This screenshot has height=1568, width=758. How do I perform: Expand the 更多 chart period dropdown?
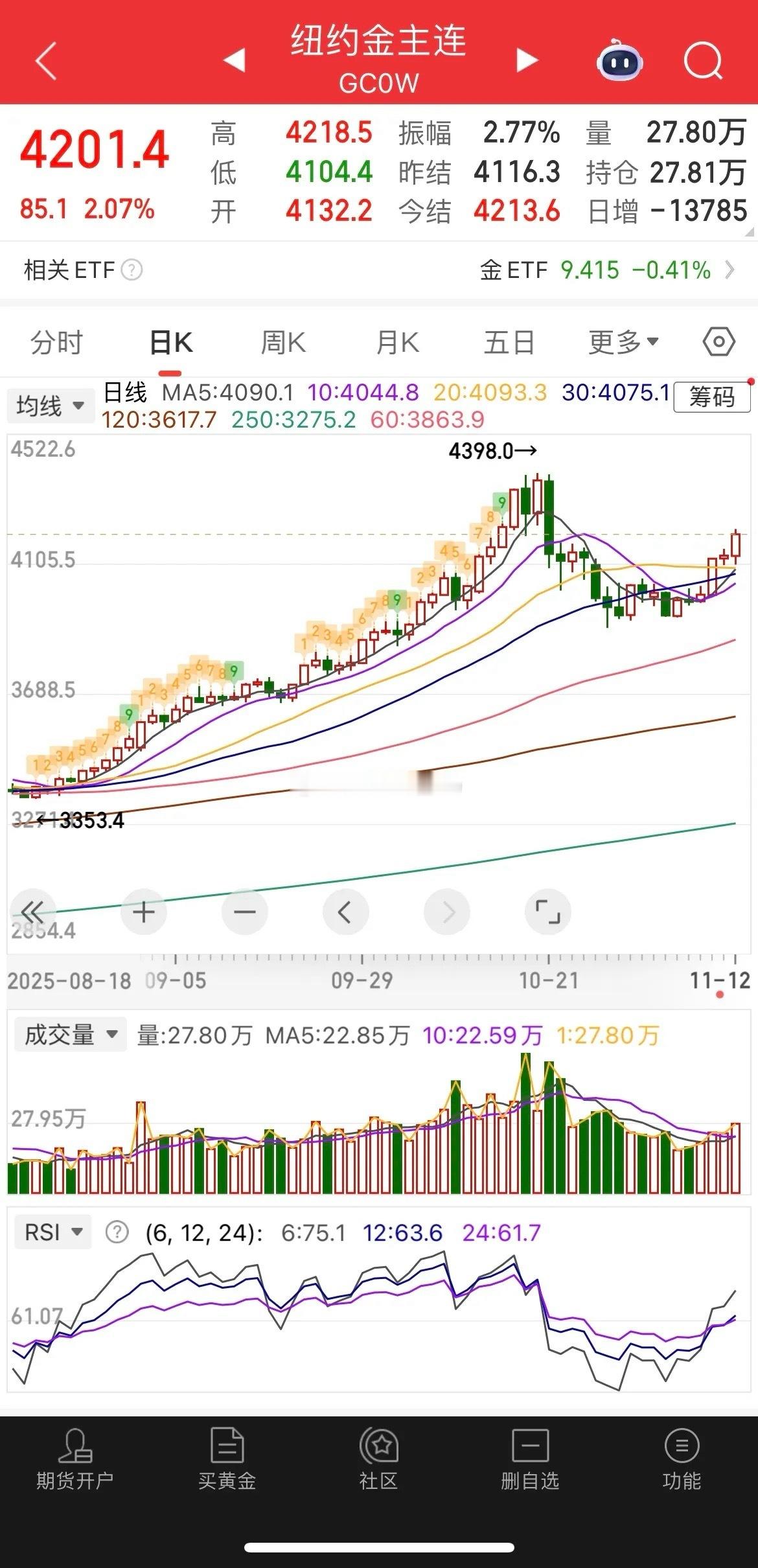pos(623,342)
